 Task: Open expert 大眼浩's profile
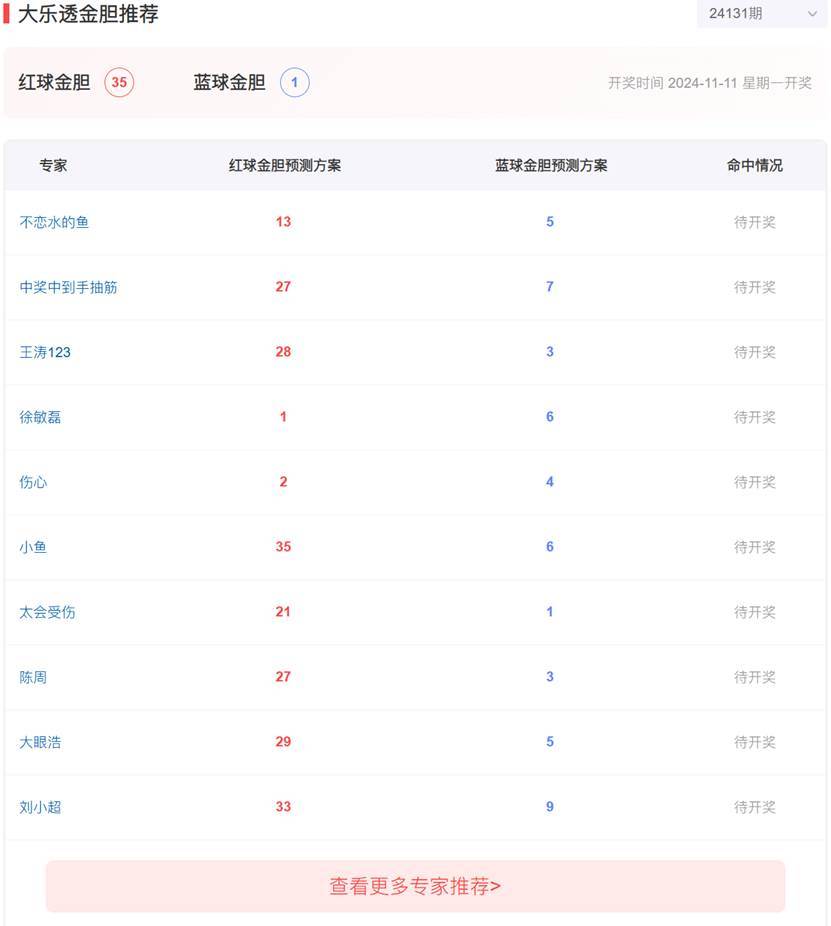(40, 742)
